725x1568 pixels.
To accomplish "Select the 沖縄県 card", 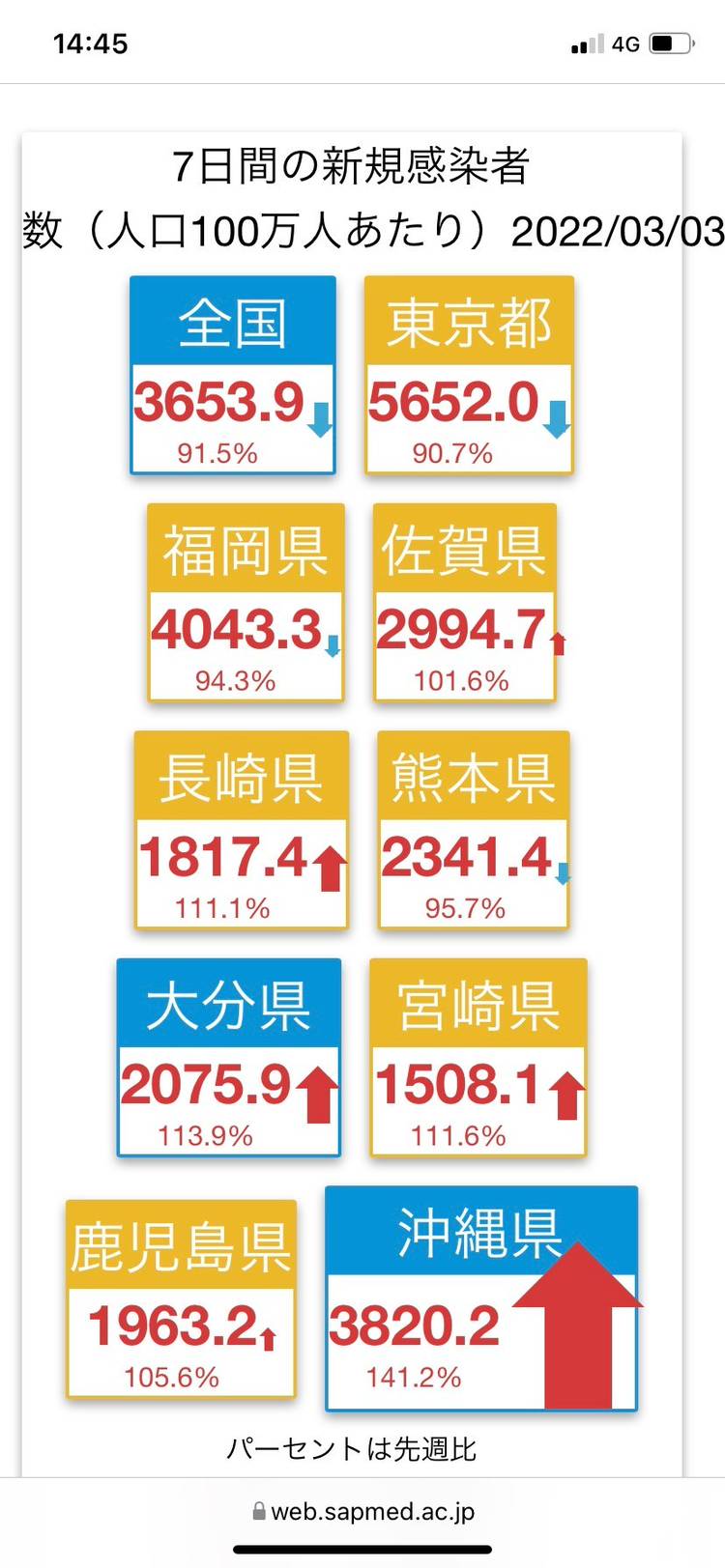I will pos(481,1298).
